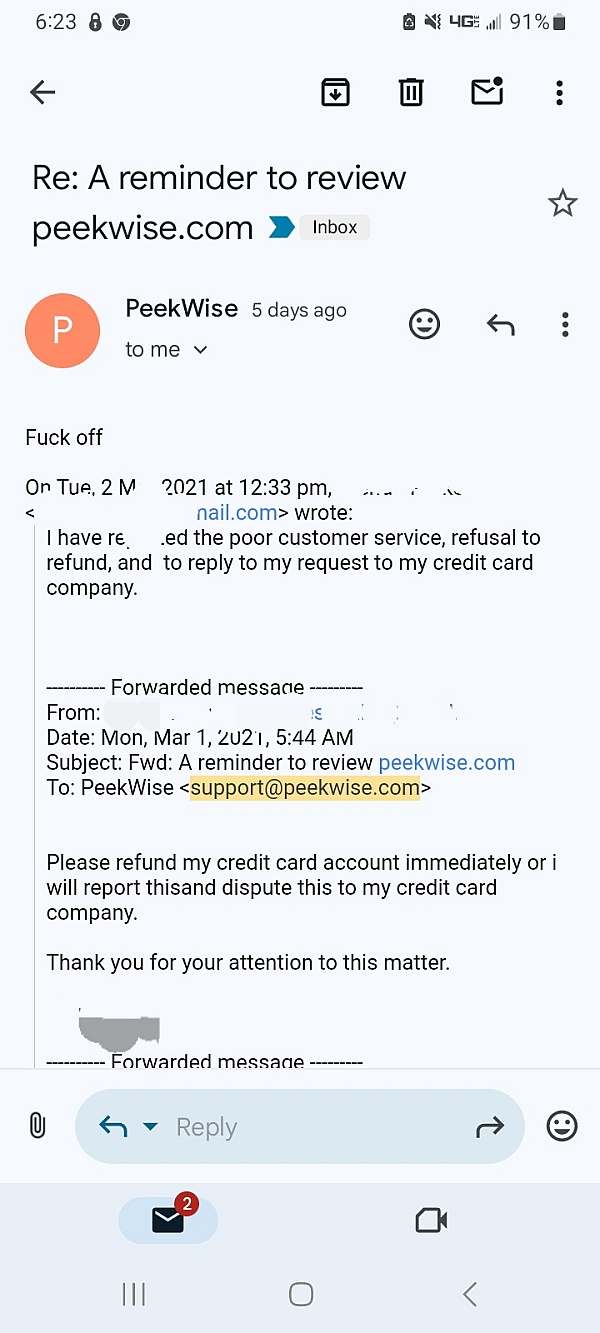
Task: Attach a file with the paperclip icon
Action: pyautogui.click(x=37, y=1126)
